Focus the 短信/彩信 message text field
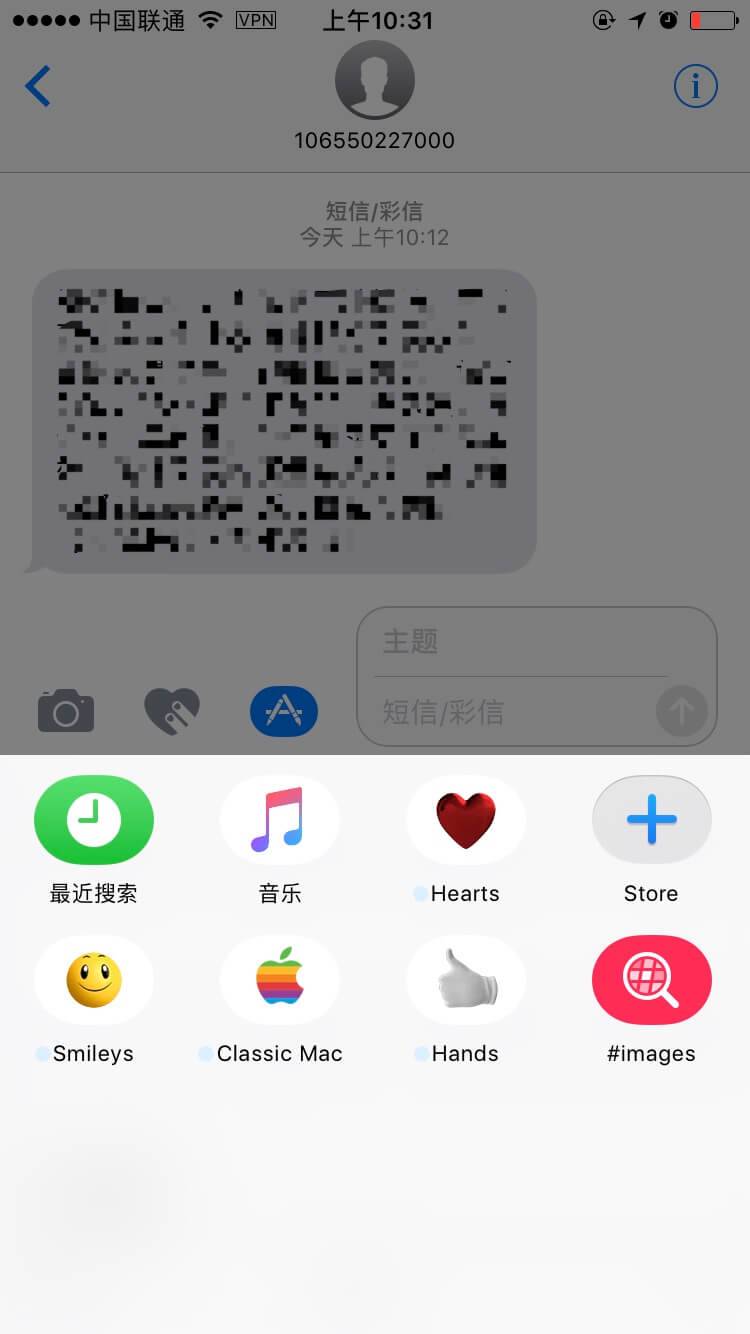This screenshot has width=750, height=1334. tap(510, 712)
